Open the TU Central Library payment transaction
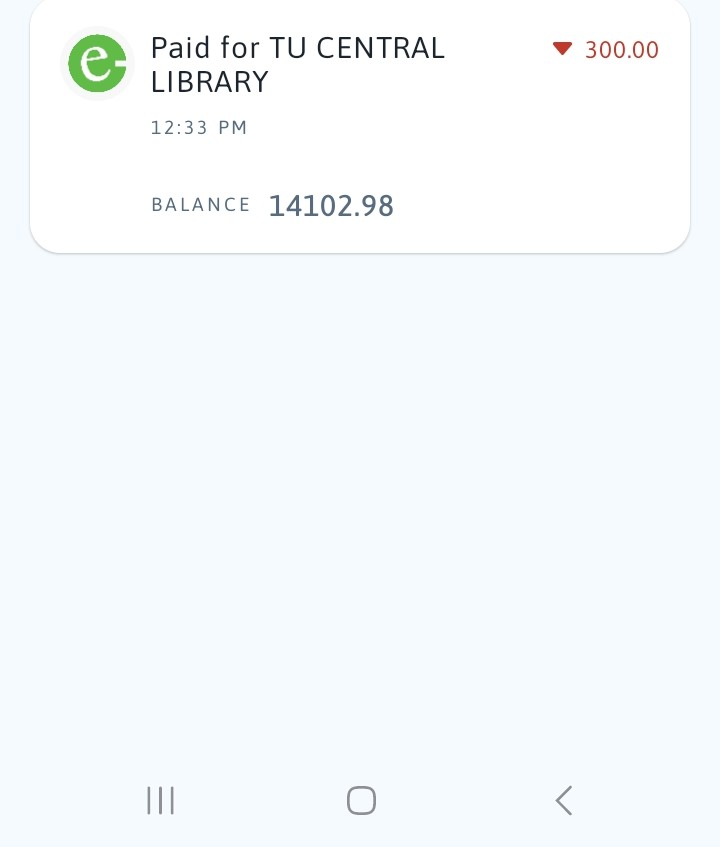The image size is (720, 847). click(x=359, y=125)
